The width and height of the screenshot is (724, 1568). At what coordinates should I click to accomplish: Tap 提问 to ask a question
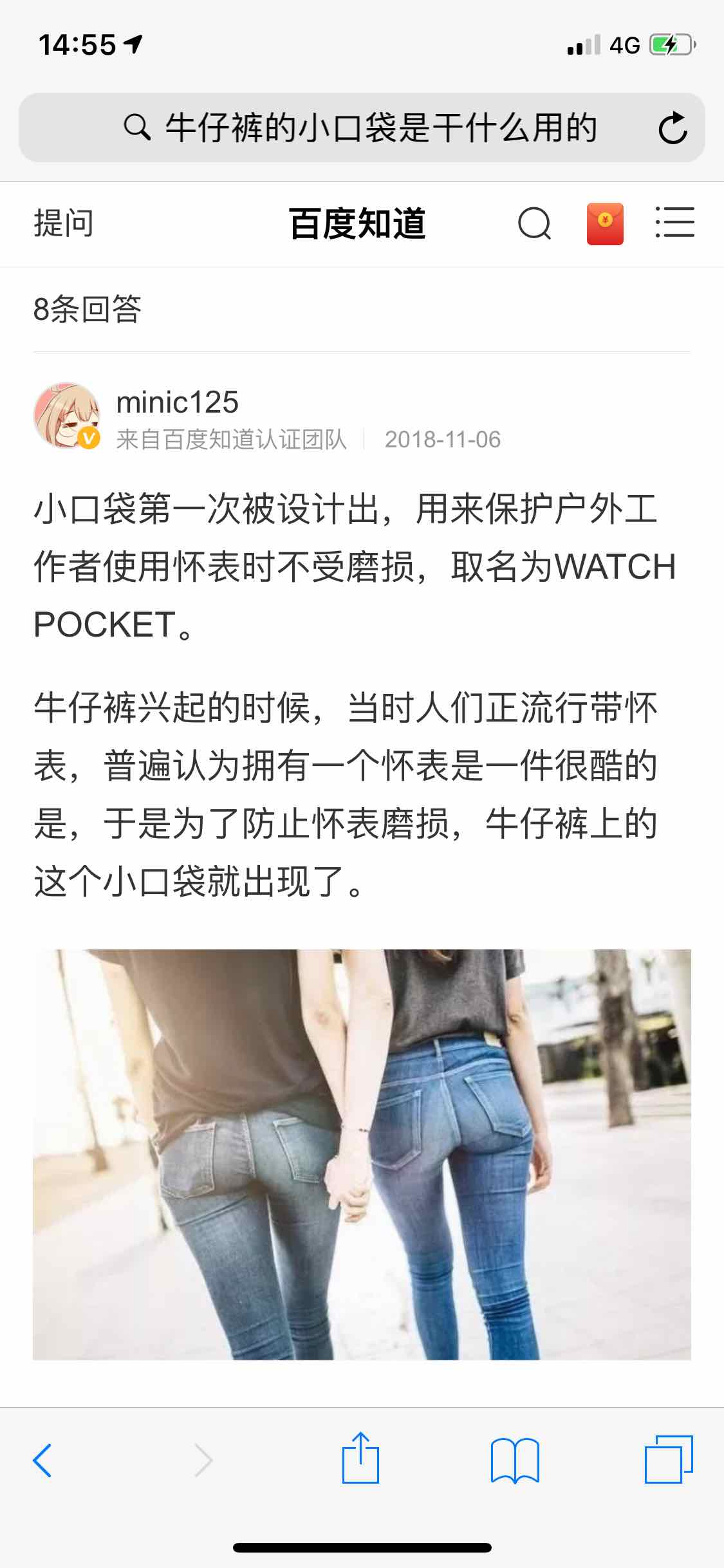click(x=63, y=223)
